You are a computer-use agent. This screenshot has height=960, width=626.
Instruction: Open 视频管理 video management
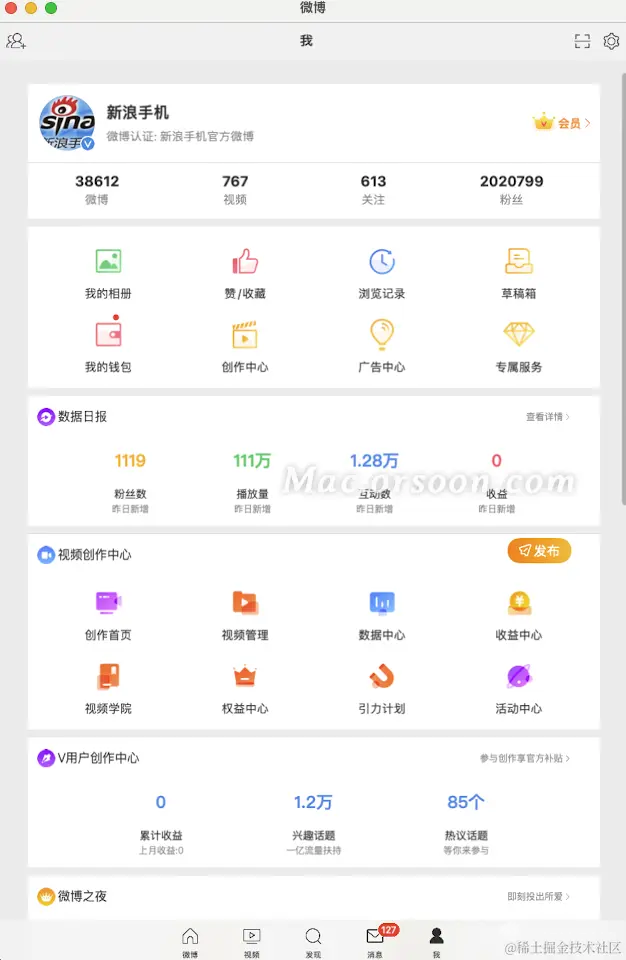pyautogui.click(x=245, y=614)
